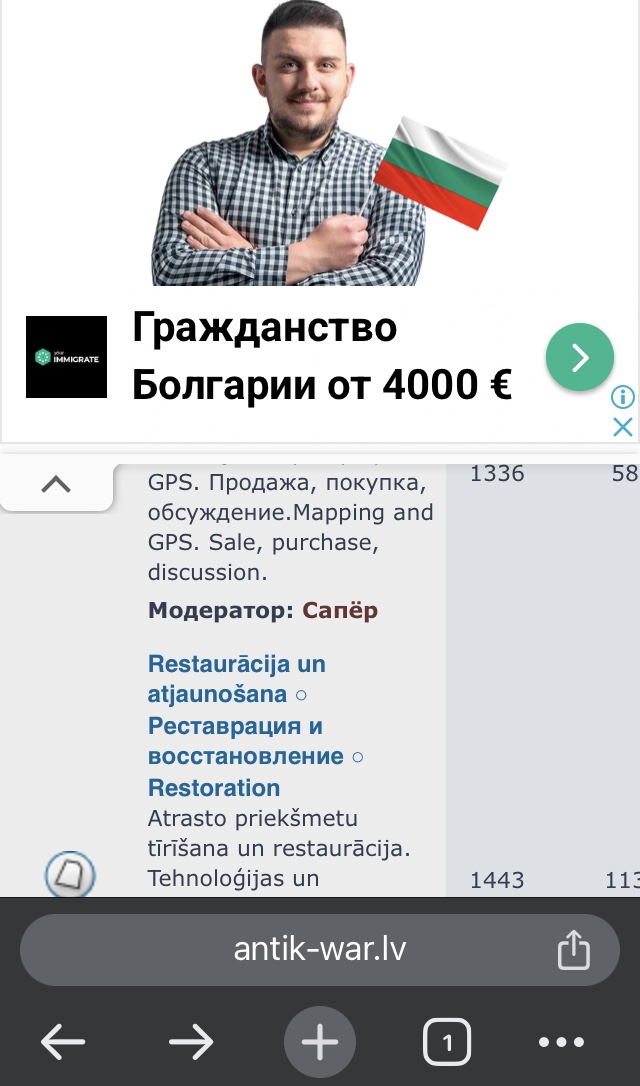640x1086 pixels.
Task: Open moderator Сапёр's profile
Action: coord(339,610)
